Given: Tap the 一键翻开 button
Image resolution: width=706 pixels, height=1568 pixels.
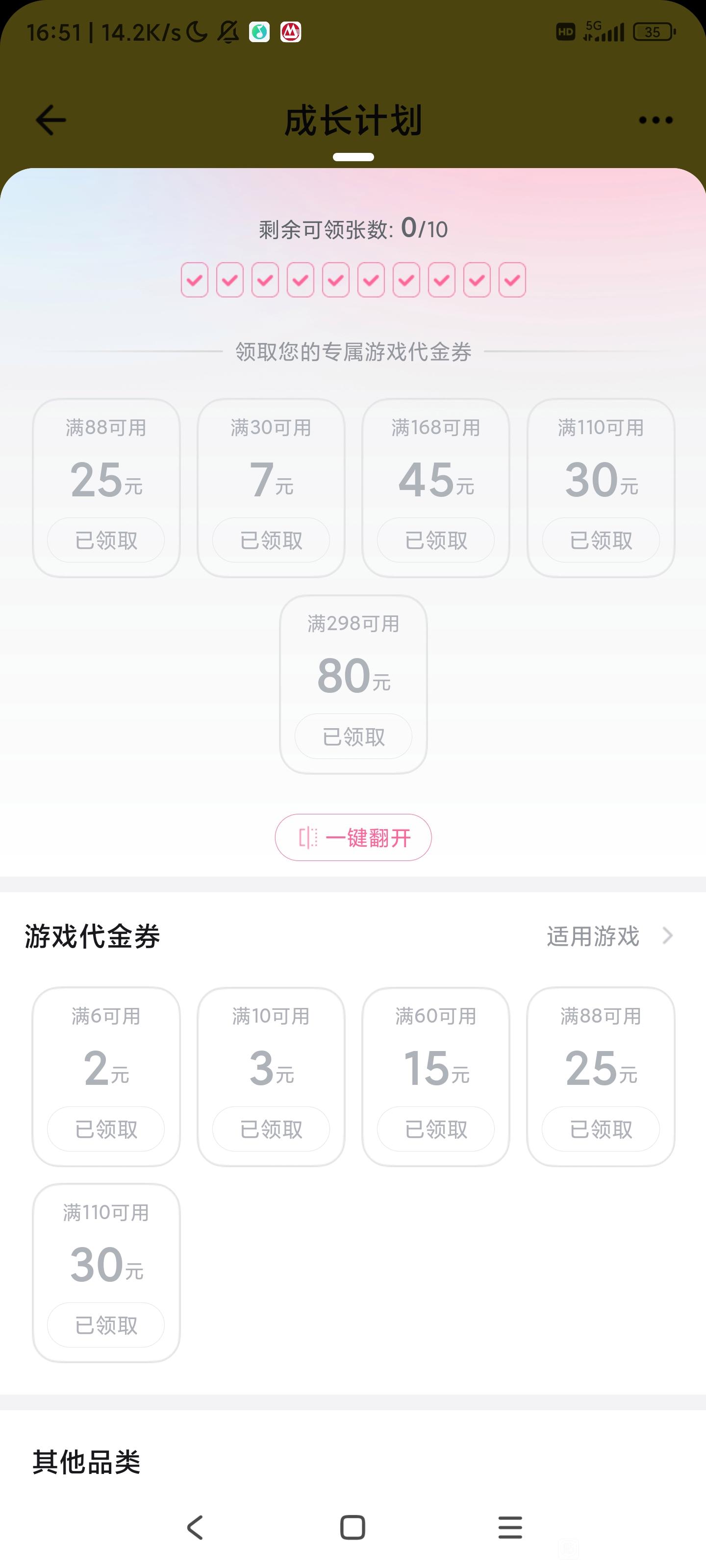Looking at the screenshot, I should click(x=353, y=837).
